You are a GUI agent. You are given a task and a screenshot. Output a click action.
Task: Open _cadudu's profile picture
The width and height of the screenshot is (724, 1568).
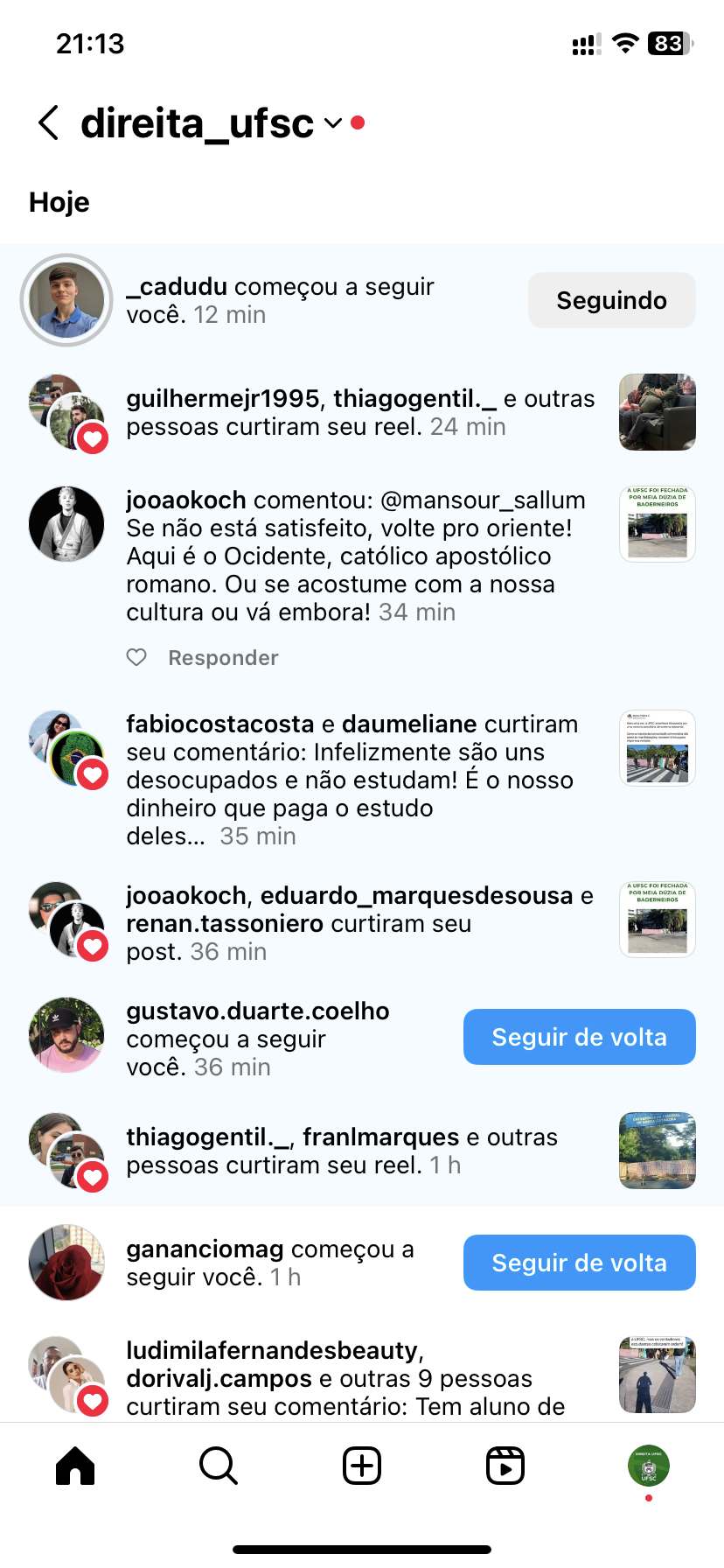66,300
